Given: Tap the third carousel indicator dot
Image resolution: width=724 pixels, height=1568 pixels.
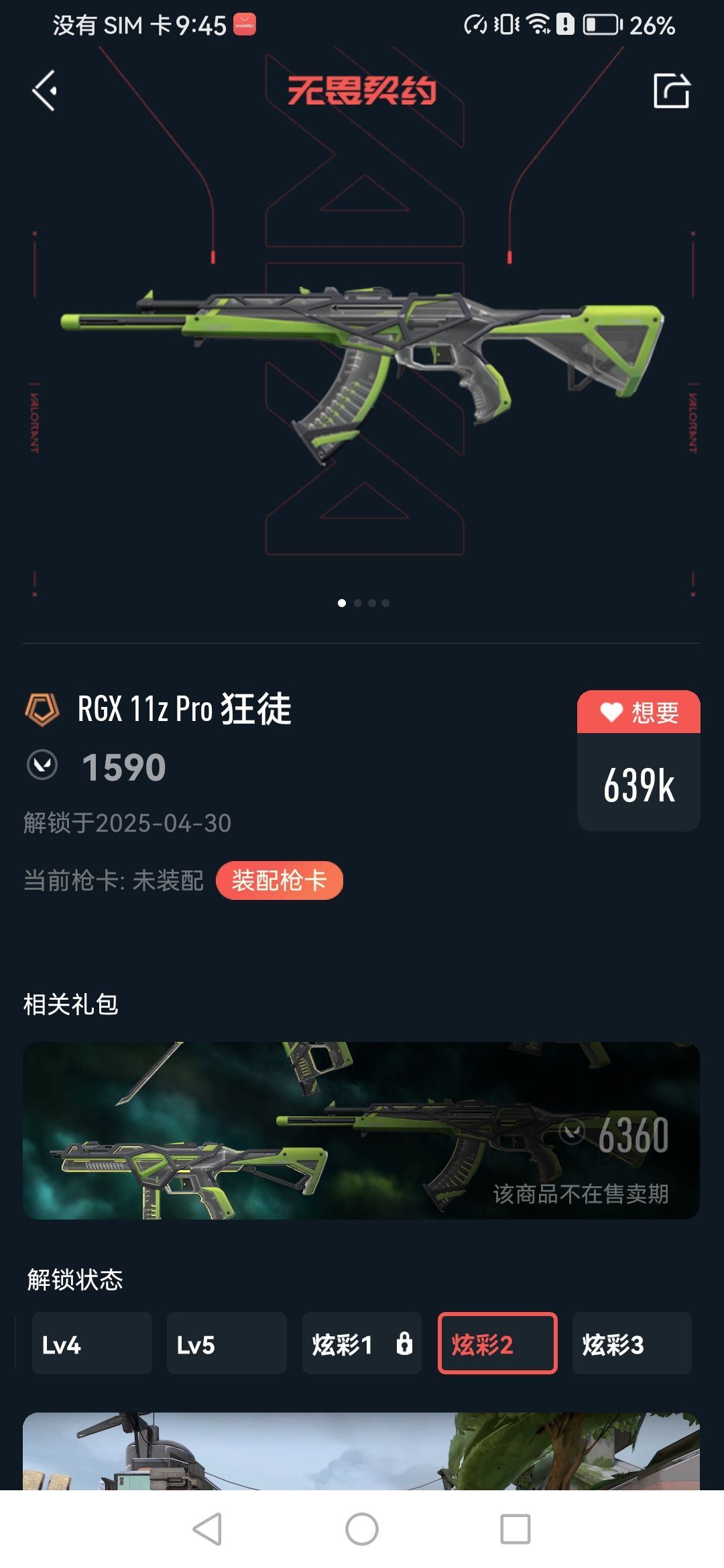Looking at the screenshot, I should coord(373,603).
